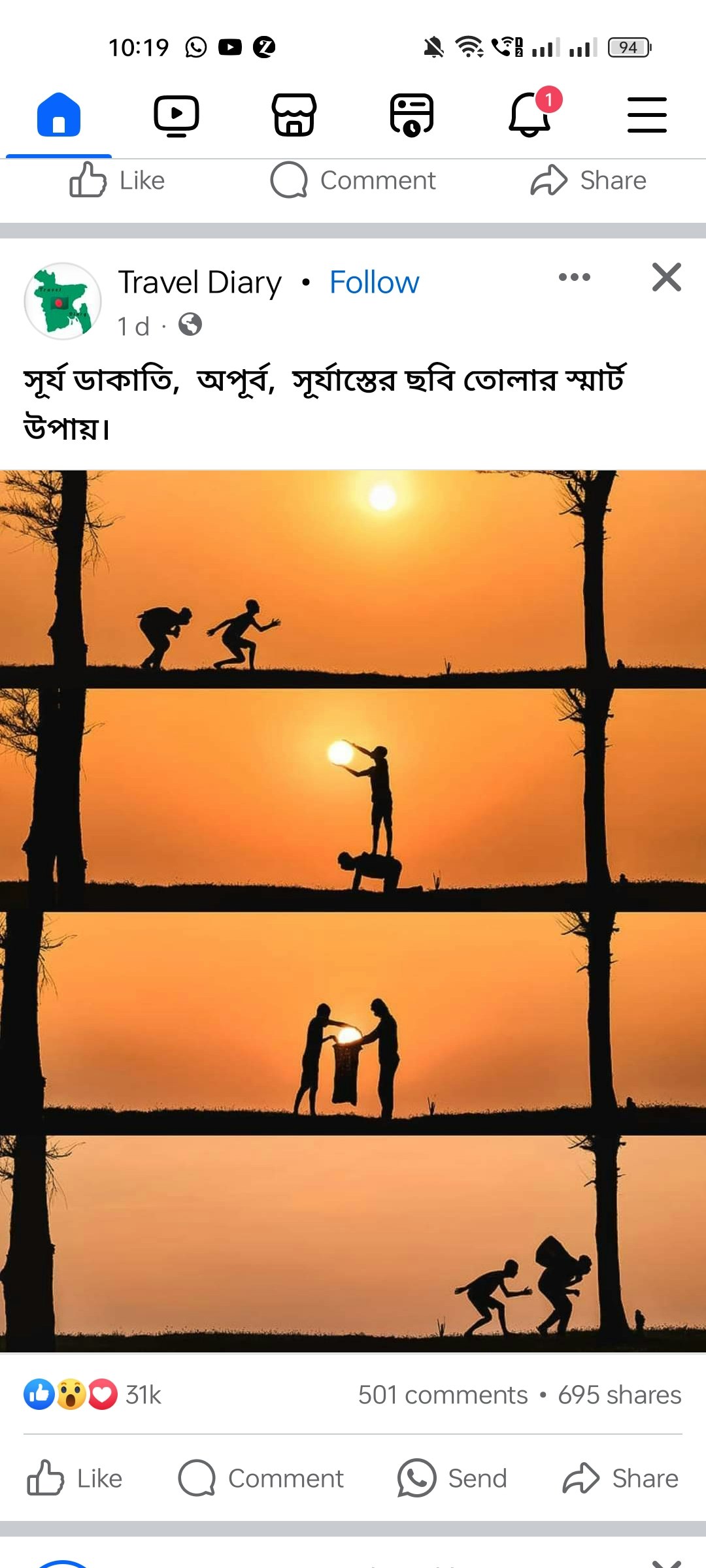Open the three-dot options for Travel Diary post
The height and width of the screenshot is (1568, 706).
click(x=574, y=277)
